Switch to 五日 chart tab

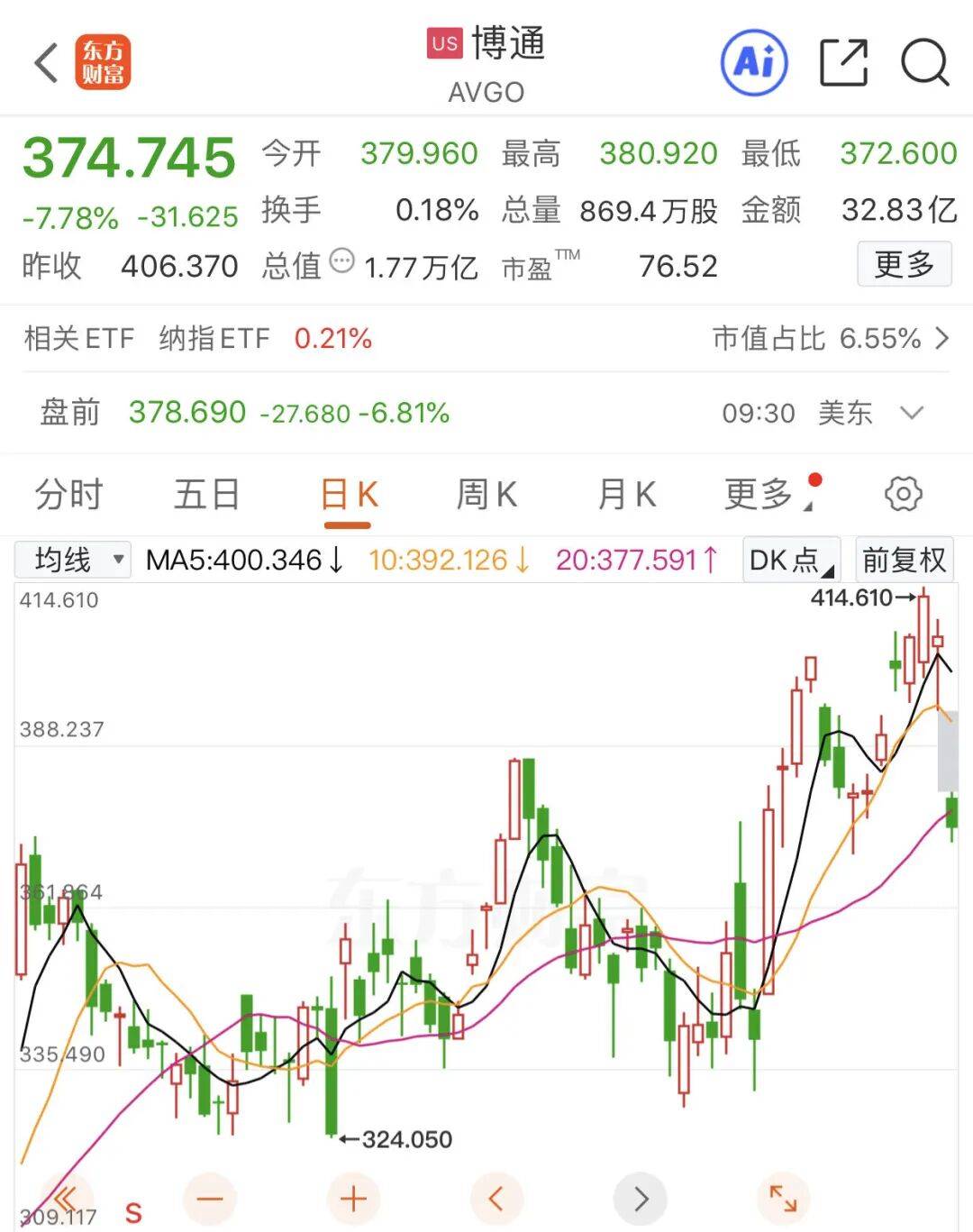[x=207, y=494]
